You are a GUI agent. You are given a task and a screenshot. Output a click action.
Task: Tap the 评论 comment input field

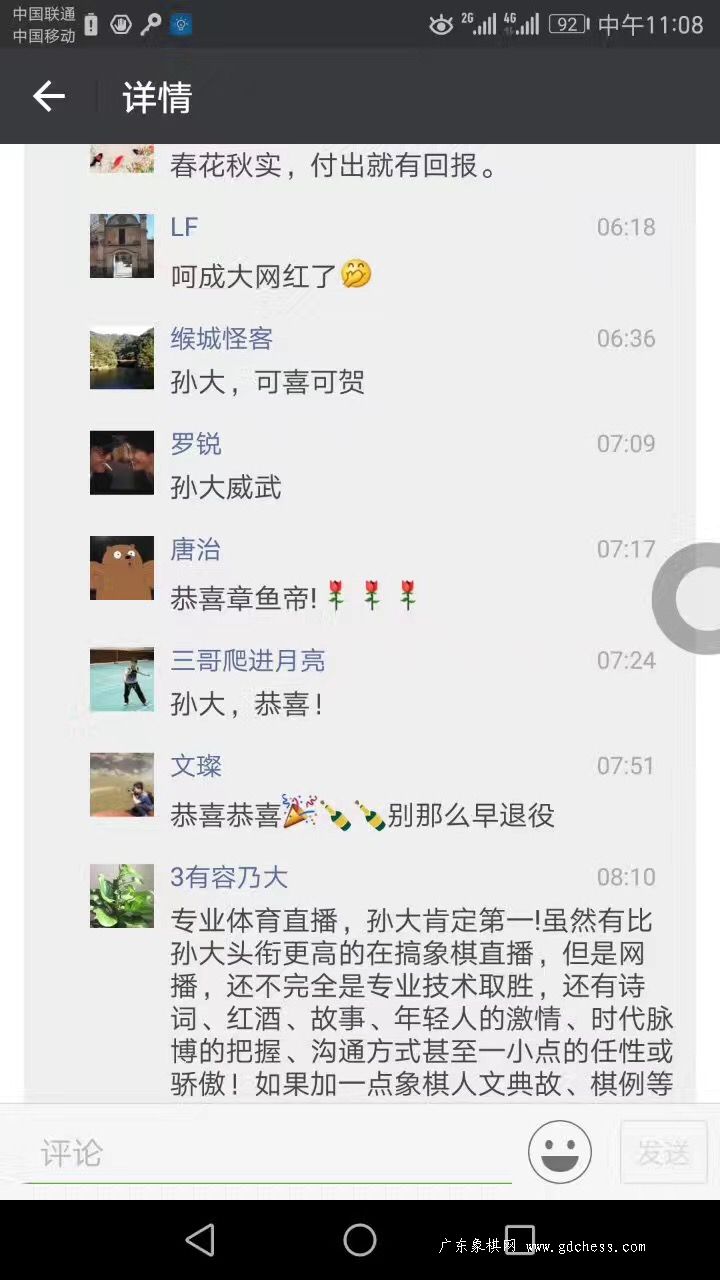268,1153
